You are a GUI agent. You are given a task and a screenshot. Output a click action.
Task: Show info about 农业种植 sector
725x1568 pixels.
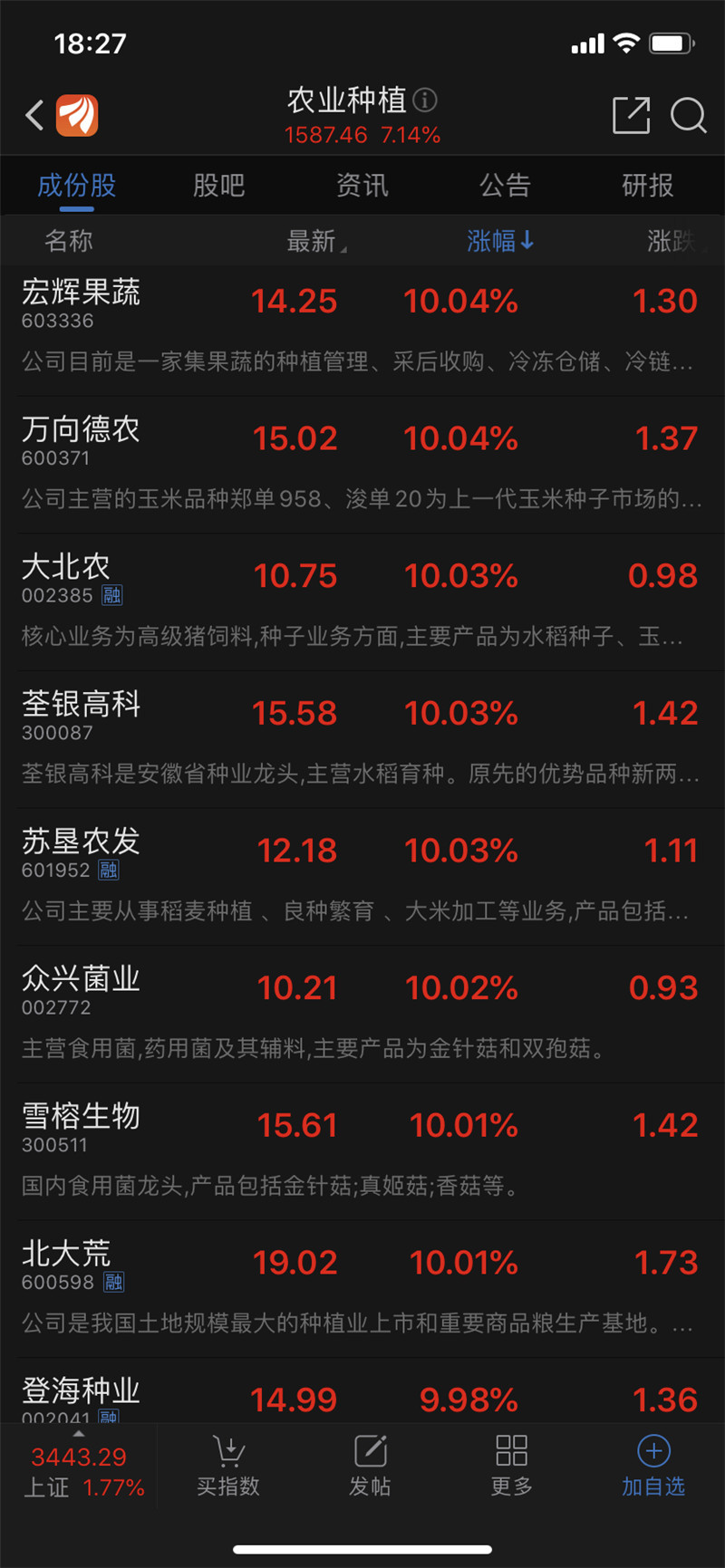click(x=425, y=100)
